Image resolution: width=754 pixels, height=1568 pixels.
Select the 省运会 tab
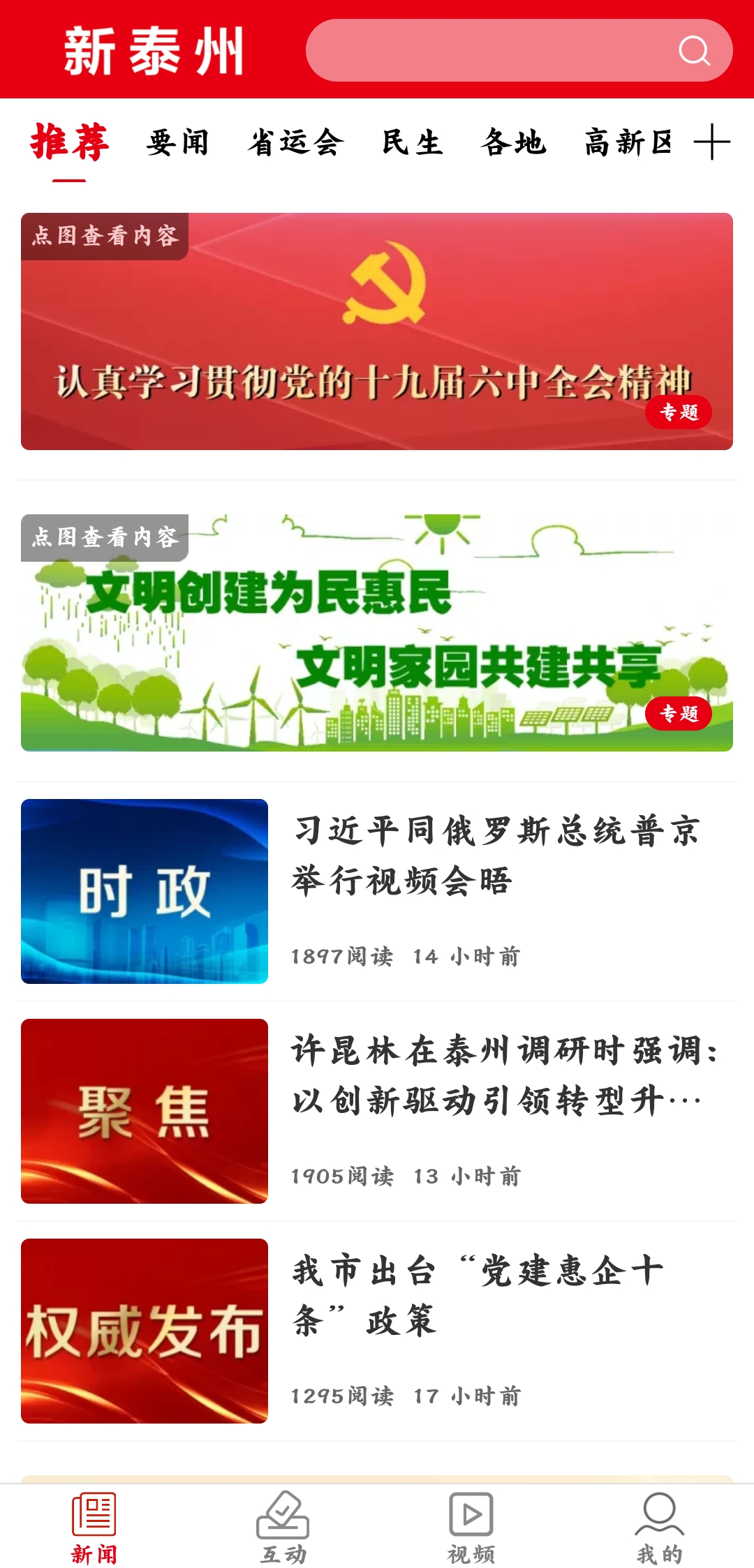[295, 142]
